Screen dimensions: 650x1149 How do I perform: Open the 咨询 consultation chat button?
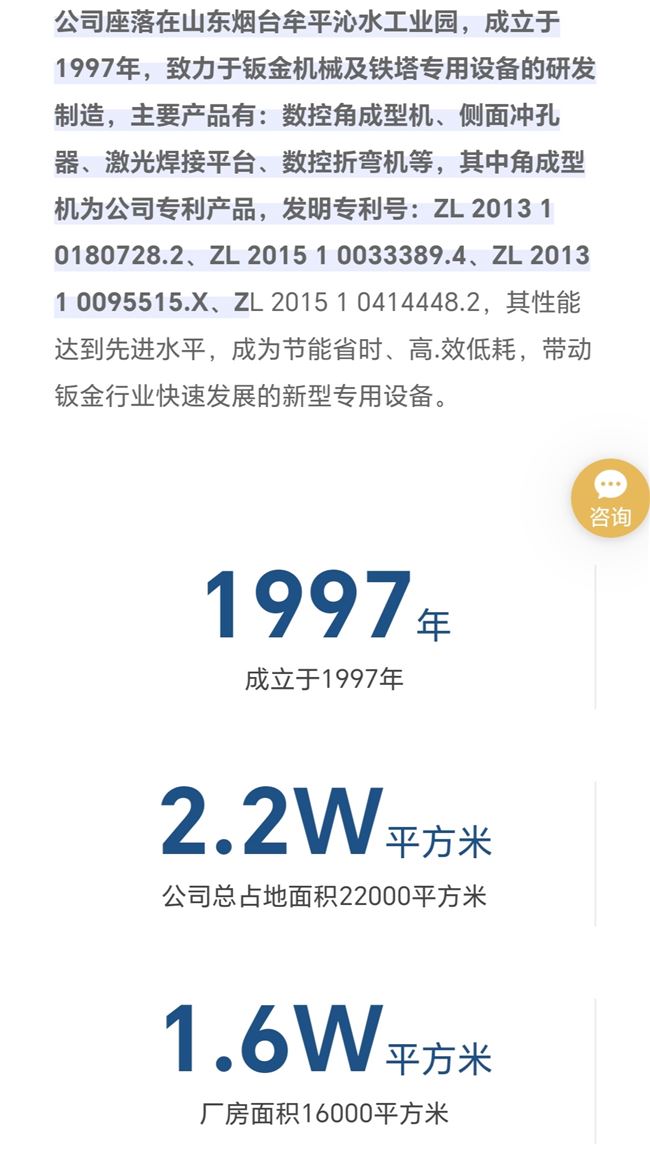click(x=610, y=498)
